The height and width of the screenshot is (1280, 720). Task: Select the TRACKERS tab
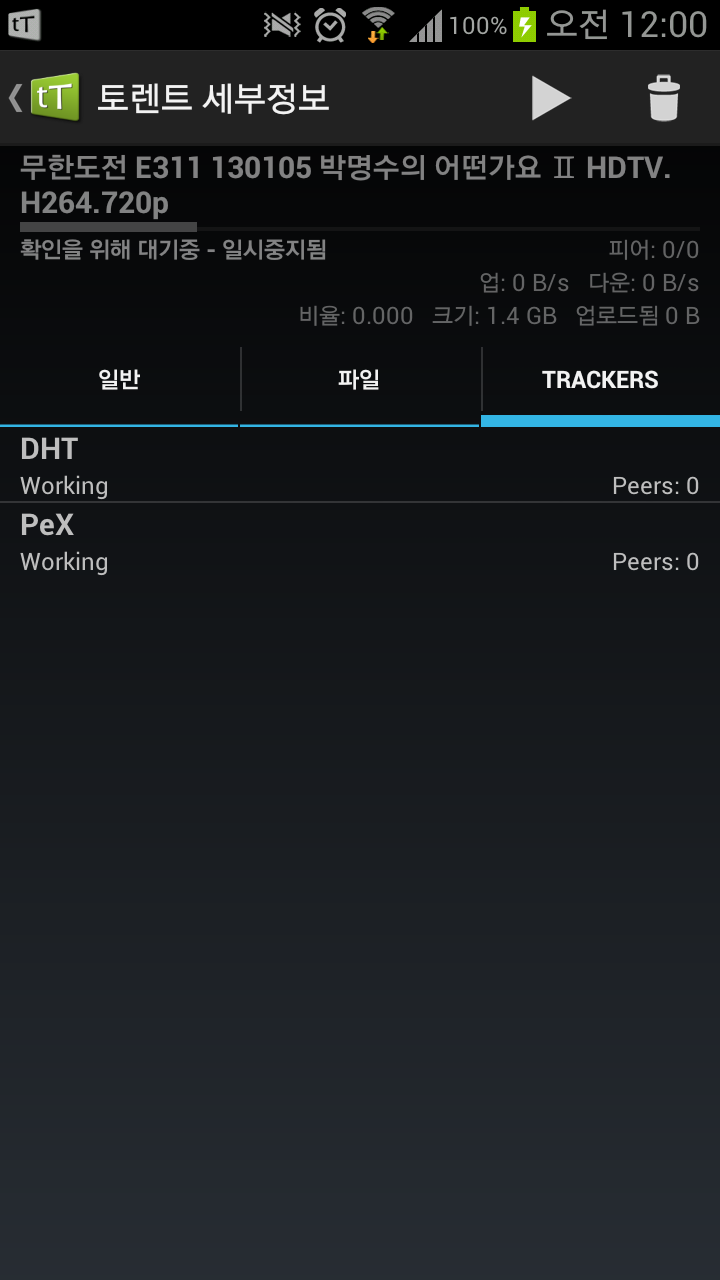tap(600, 380)
